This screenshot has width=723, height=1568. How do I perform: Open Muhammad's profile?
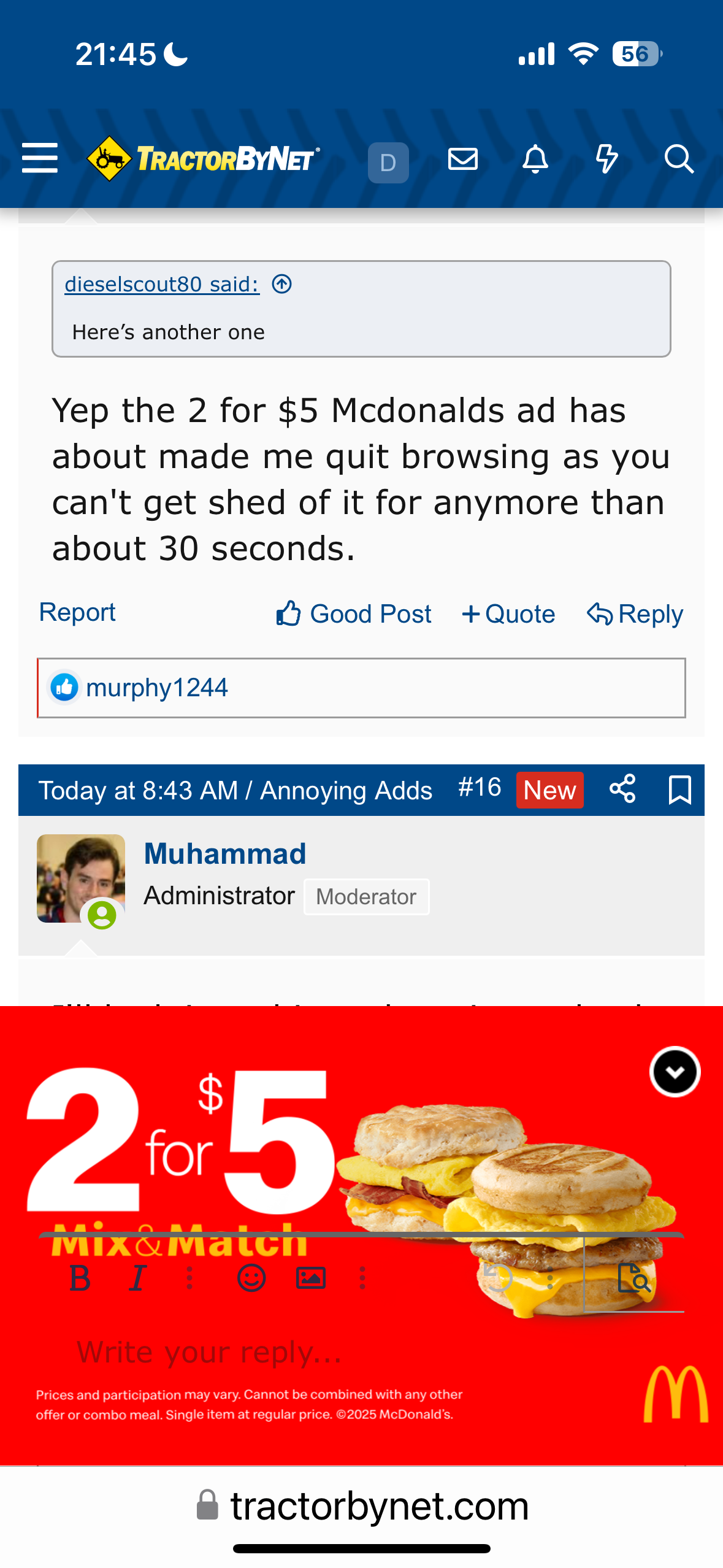pyautogui.click(x=224, y=854)
